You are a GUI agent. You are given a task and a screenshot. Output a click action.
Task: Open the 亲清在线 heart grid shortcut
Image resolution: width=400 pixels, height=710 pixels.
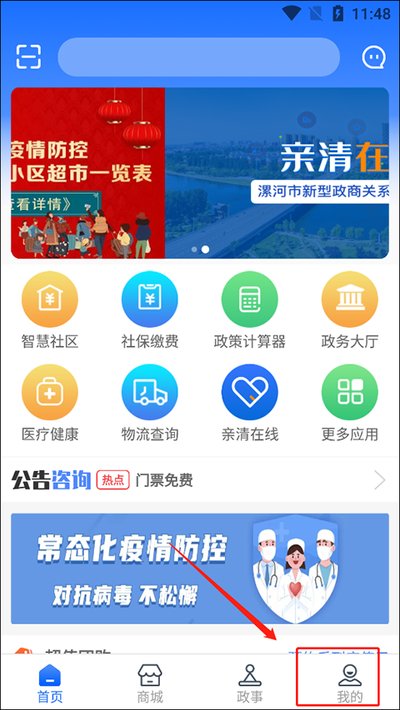click(x=250, y=403)
